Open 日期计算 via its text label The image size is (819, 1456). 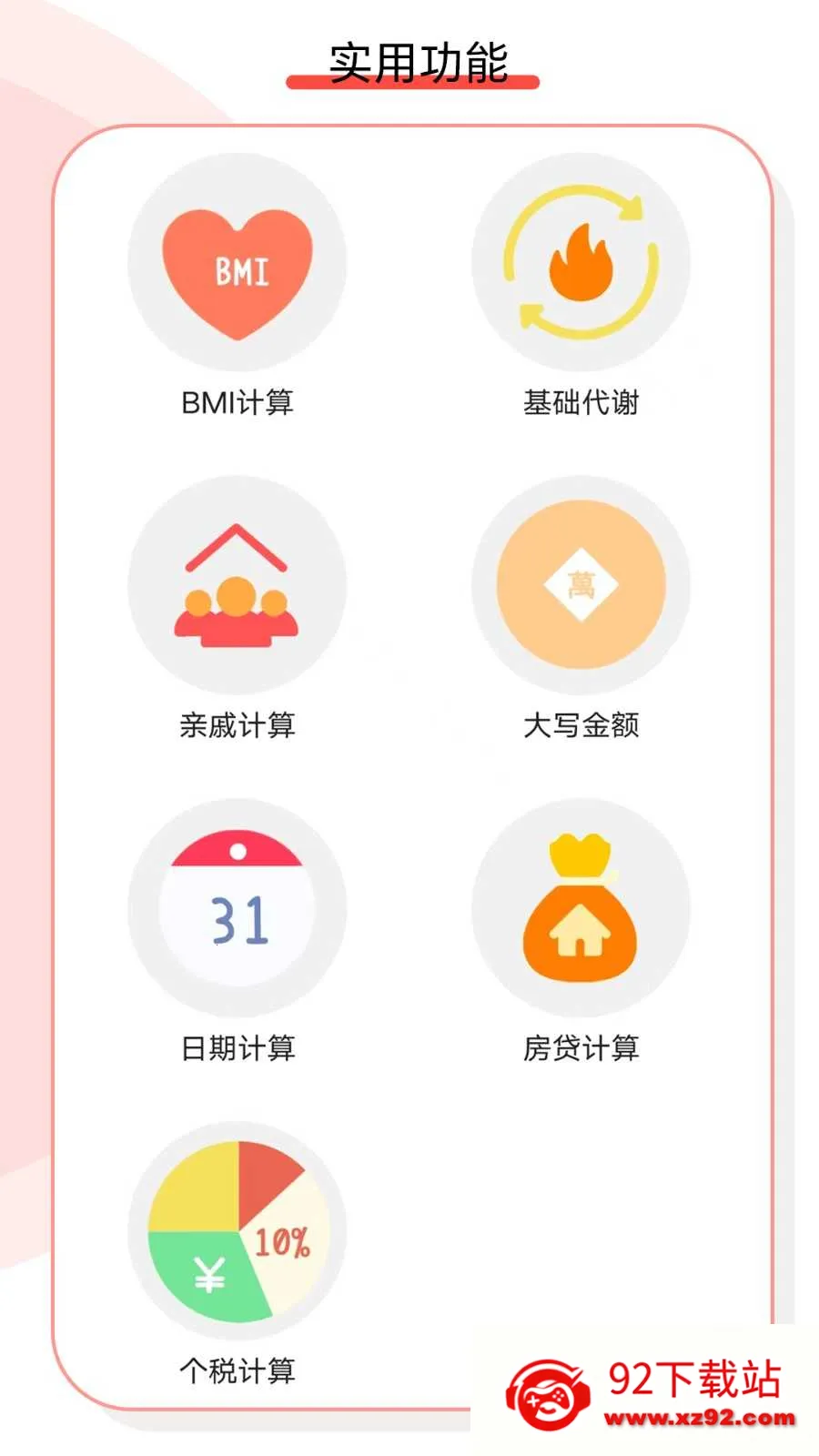click(x=238, y=1048)
